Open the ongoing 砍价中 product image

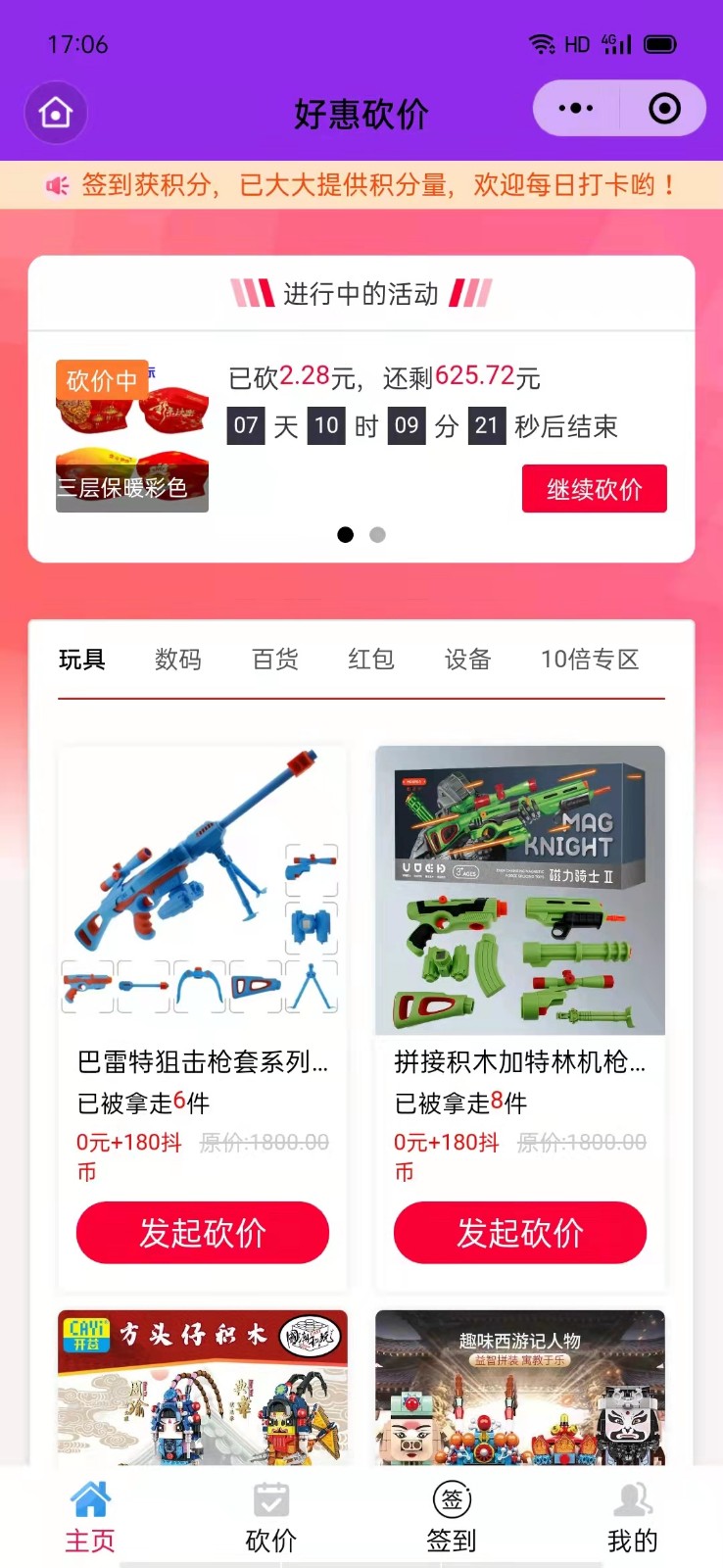click(132, 436)
